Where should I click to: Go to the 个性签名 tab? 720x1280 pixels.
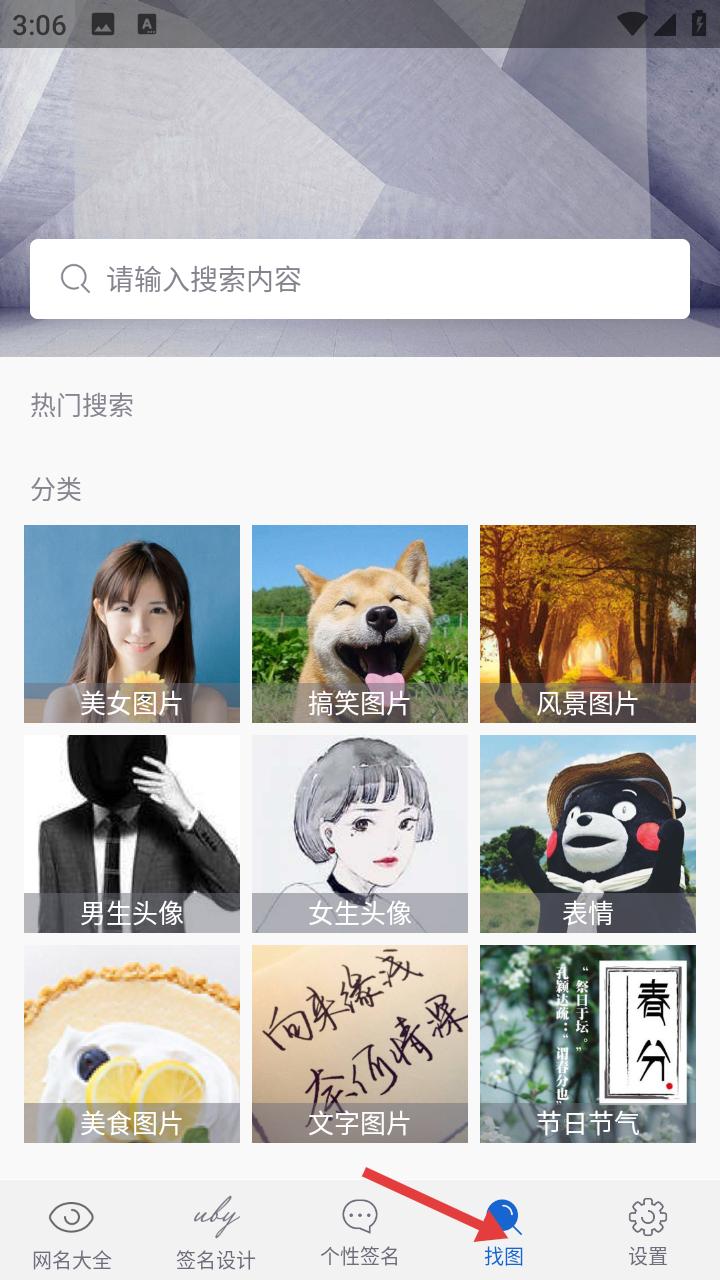click(x=360, y=1232)
